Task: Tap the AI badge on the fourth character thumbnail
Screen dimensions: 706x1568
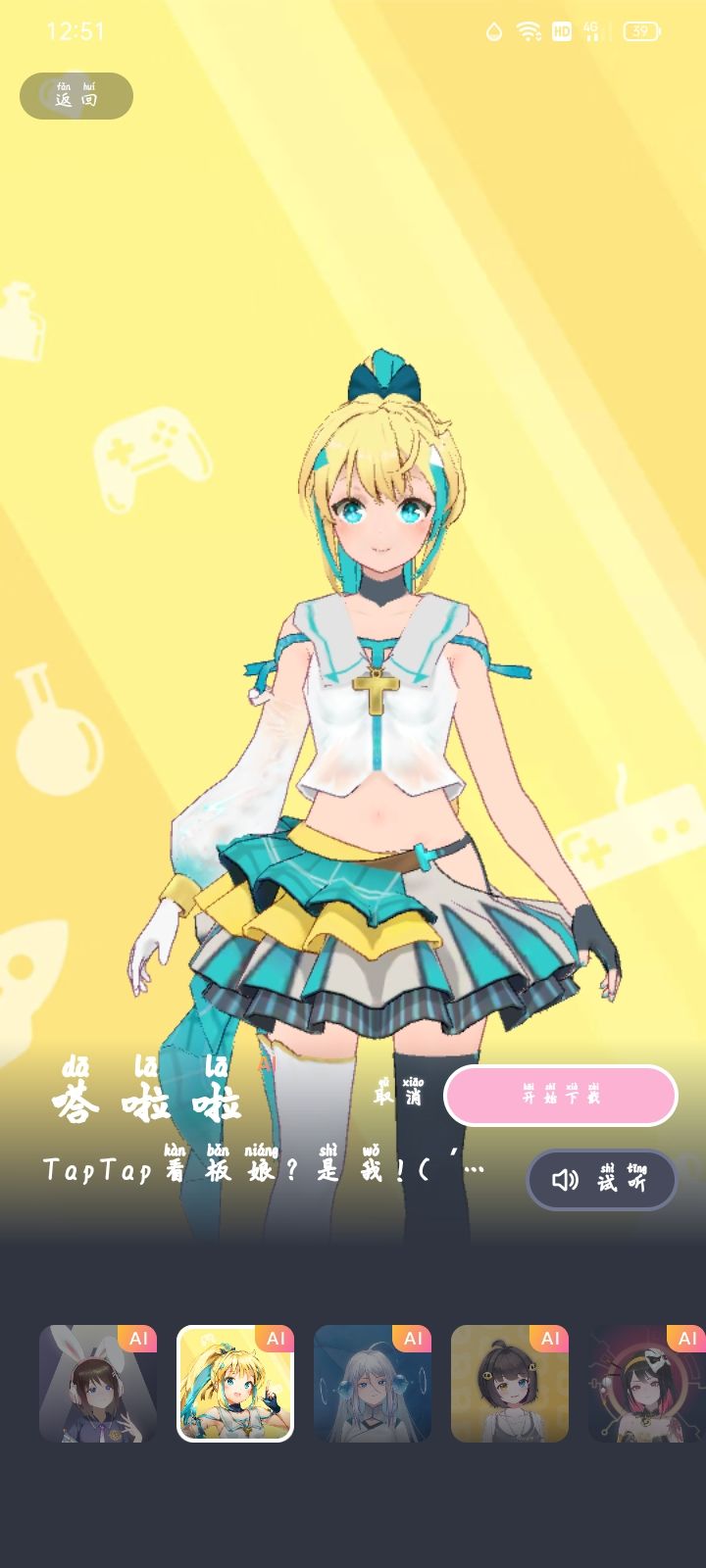Action: tap(548, 1337)
